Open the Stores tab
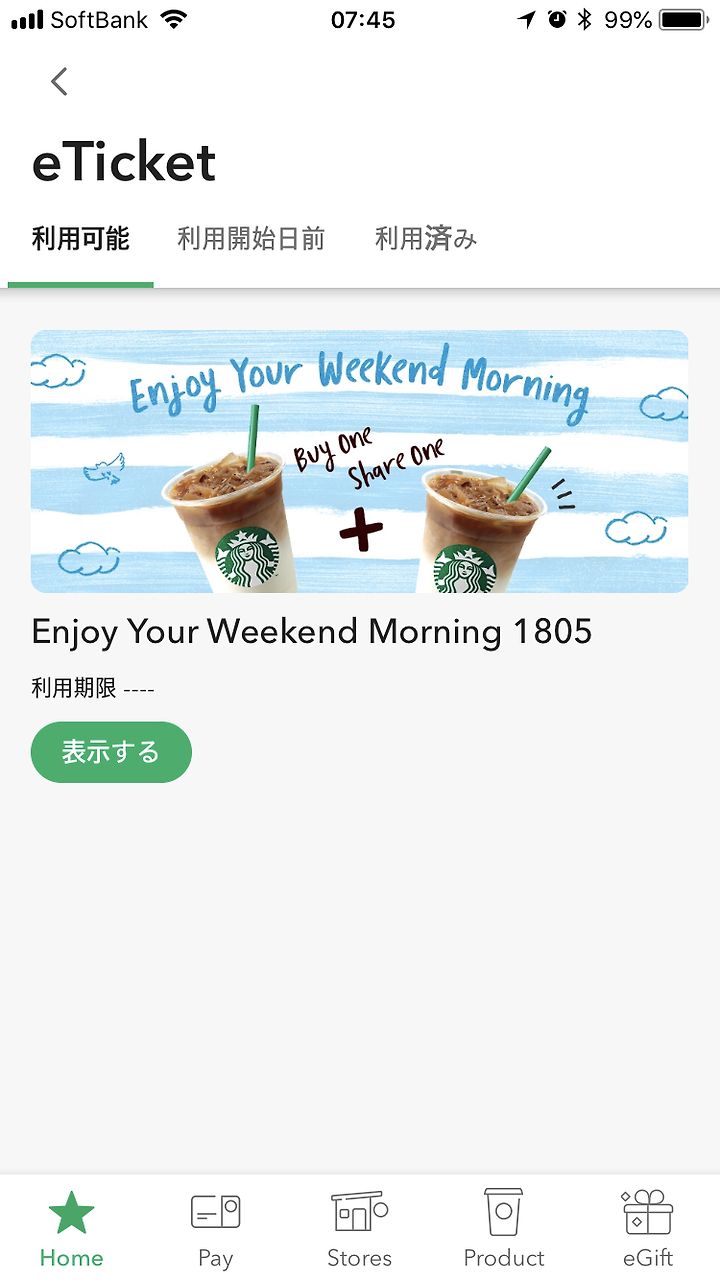Image resolution: width=720 pixels, height=1280 pixels. [x=360, y=1228]
